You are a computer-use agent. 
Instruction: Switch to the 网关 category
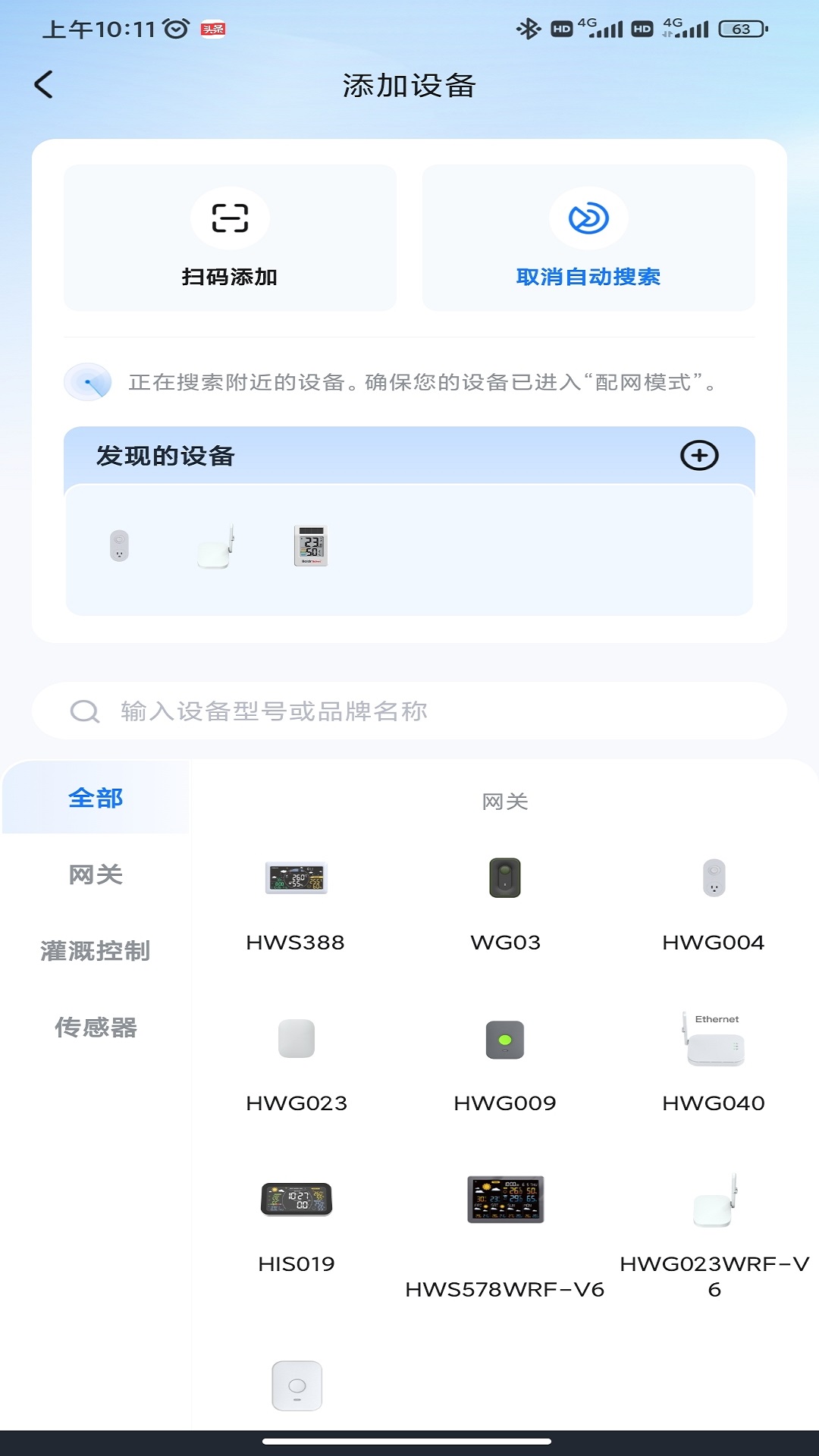coord(94,875)
